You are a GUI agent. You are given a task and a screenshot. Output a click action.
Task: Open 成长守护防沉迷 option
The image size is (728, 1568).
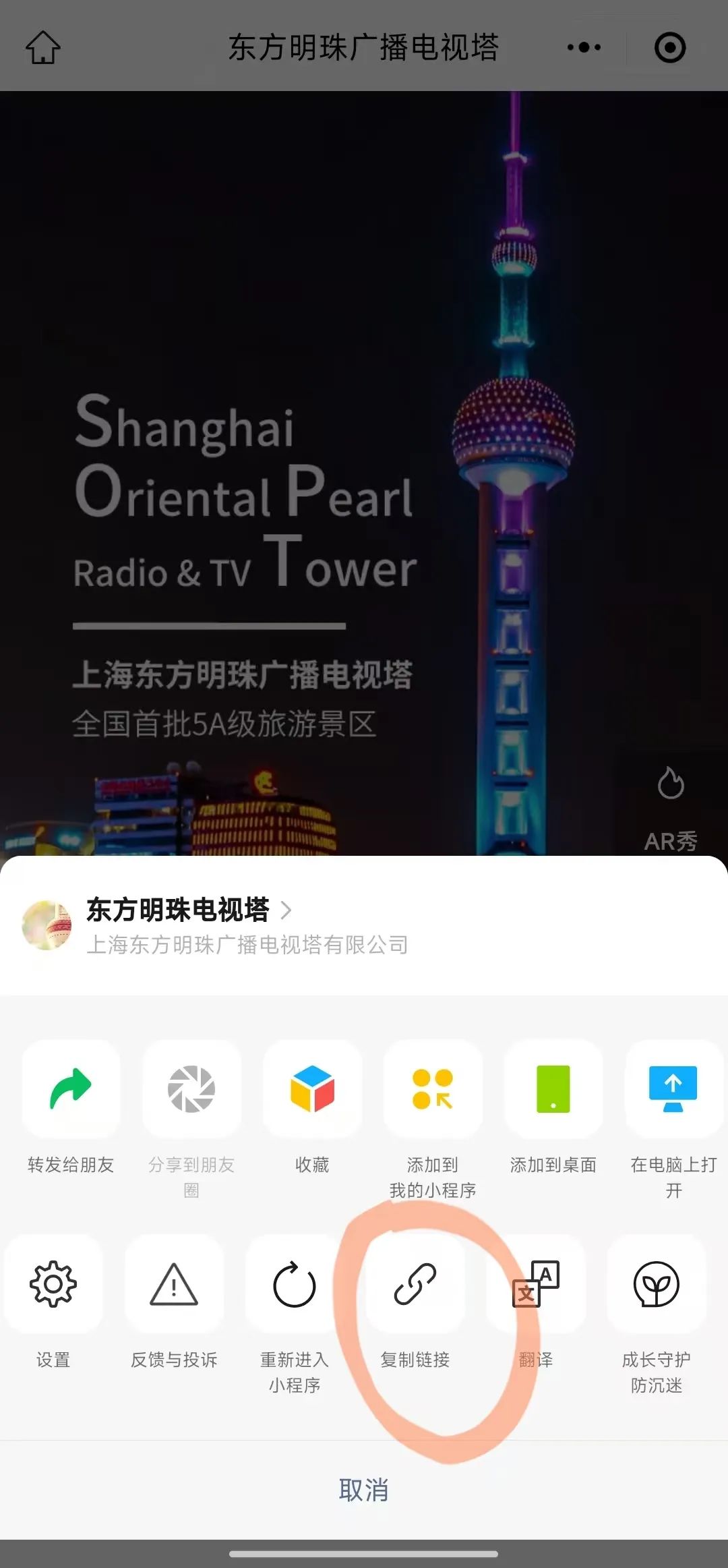[x=656, y=1284]
